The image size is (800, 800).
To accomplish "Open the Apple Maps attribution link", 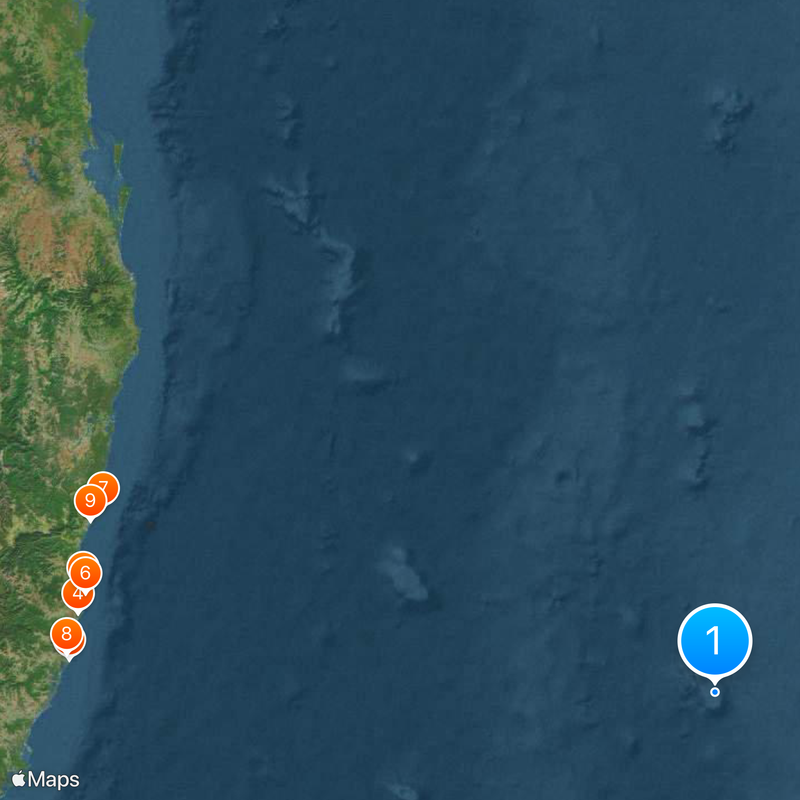I will pos(45,779).
